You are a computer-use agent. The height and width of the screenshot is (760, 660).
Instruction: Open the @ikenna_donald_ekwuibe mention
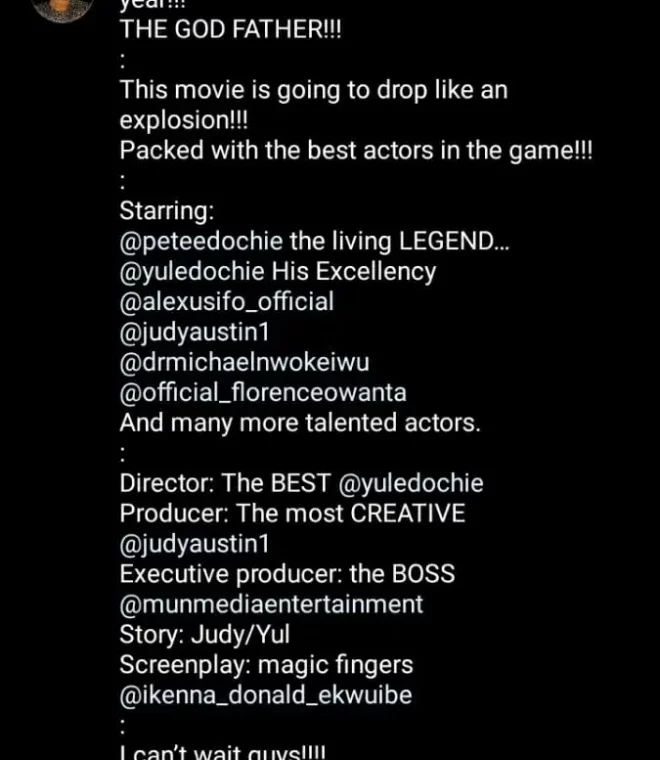tap(265, 695)
